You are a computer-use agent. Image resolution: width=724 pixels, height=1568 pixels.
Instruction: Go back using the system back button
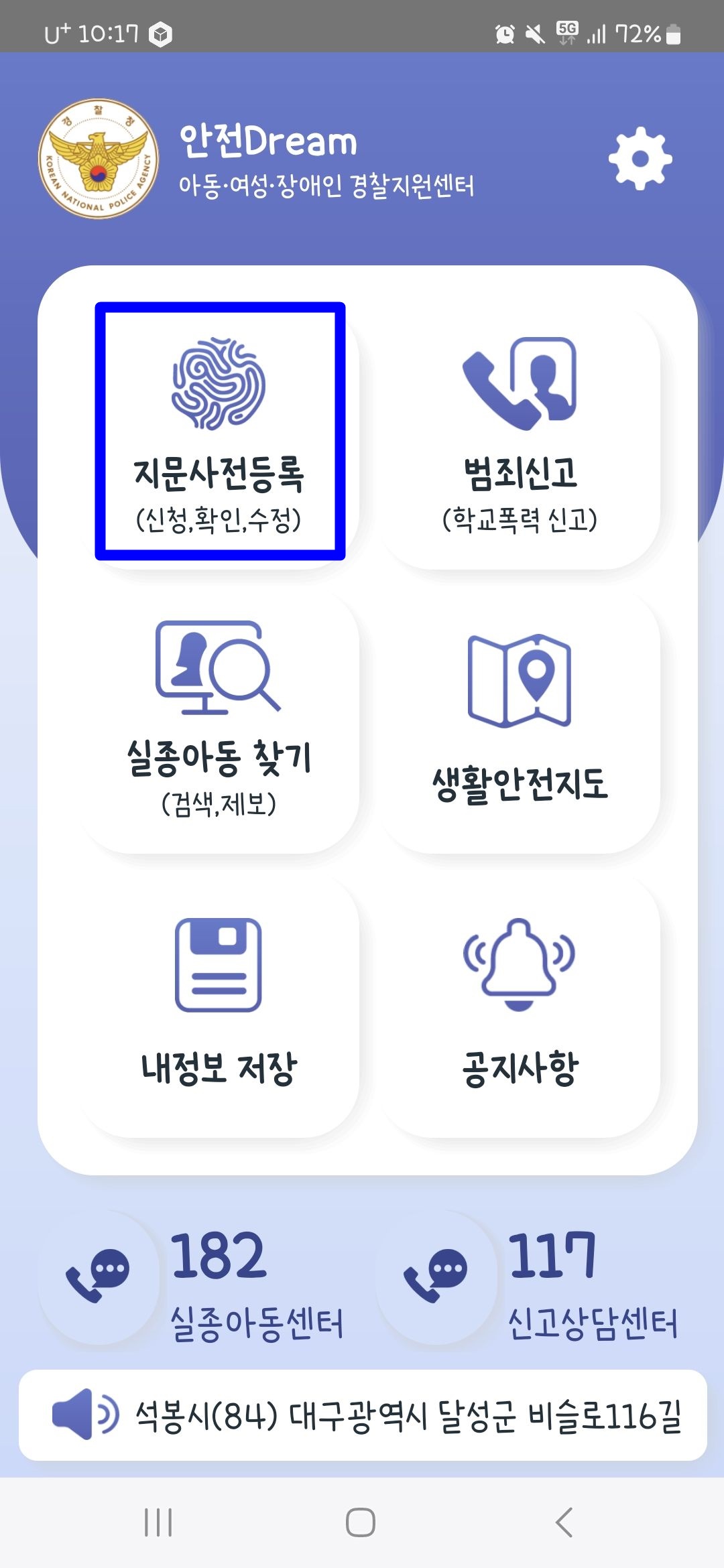(x=564, y=1522)
